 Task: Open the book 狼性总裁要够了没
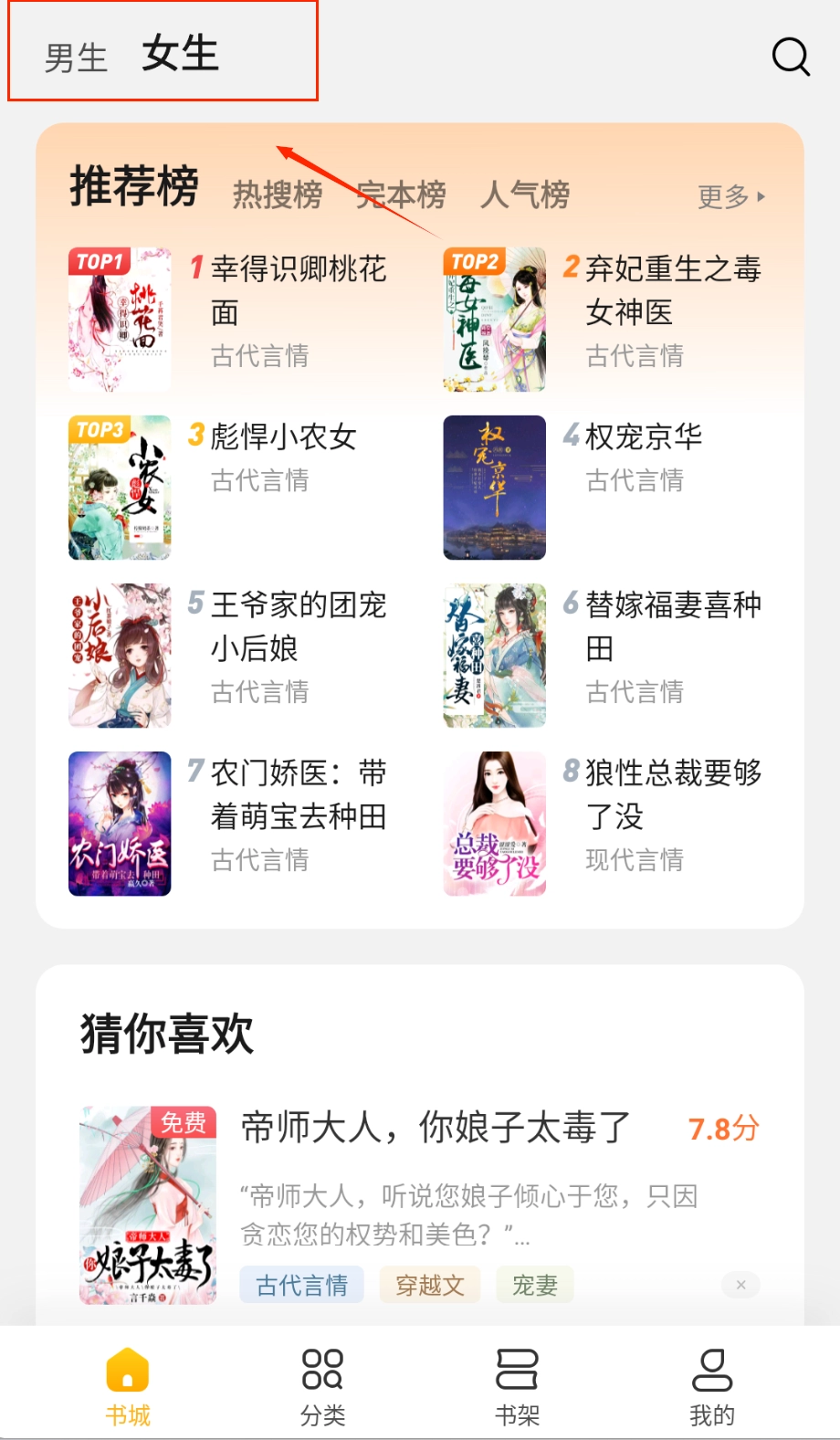tap(673, 794)
